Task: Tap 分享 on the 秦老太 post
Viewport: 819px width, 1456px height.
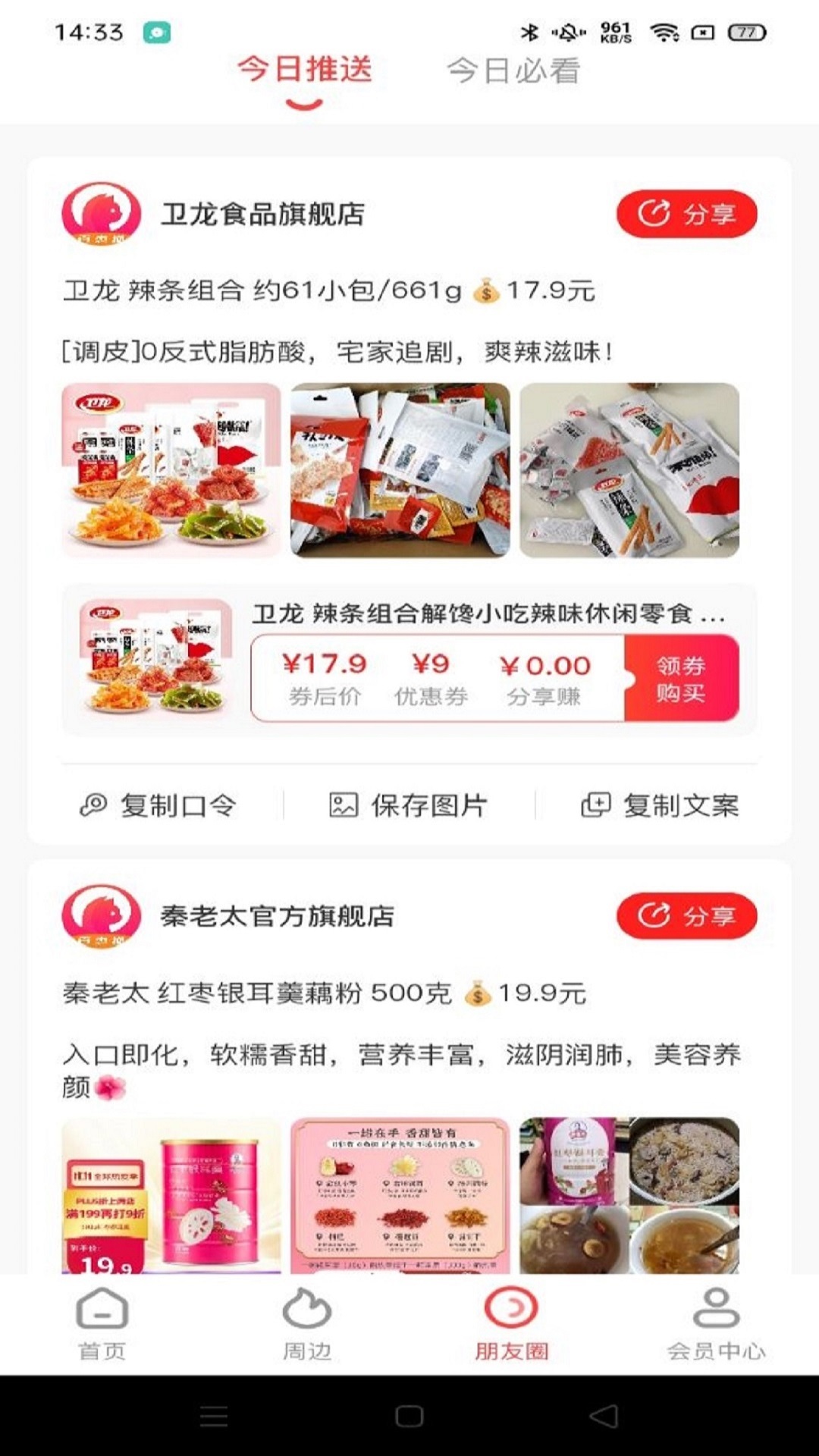Action: pyautogui.click(x=685, y=916)
